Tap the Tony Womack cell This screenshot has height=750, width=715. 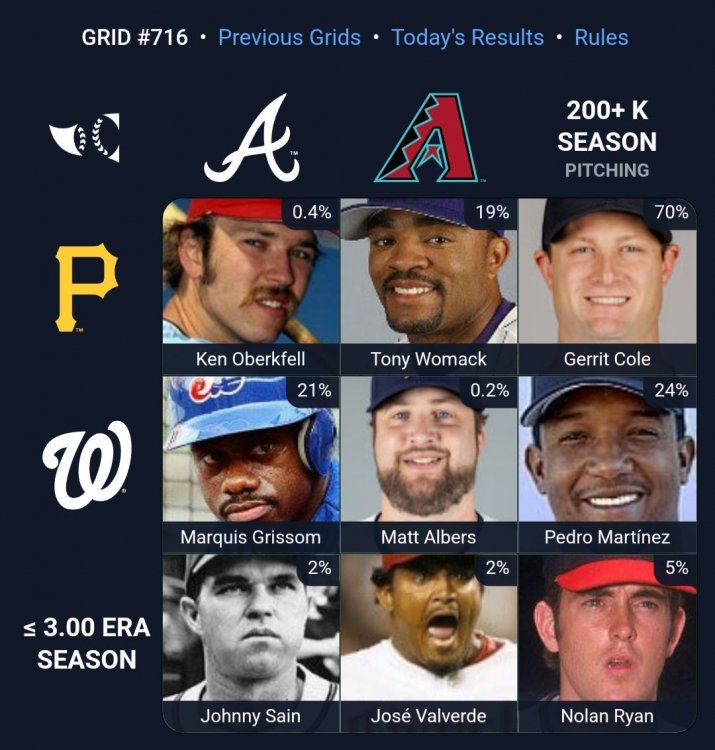click(x=429, y=286)
